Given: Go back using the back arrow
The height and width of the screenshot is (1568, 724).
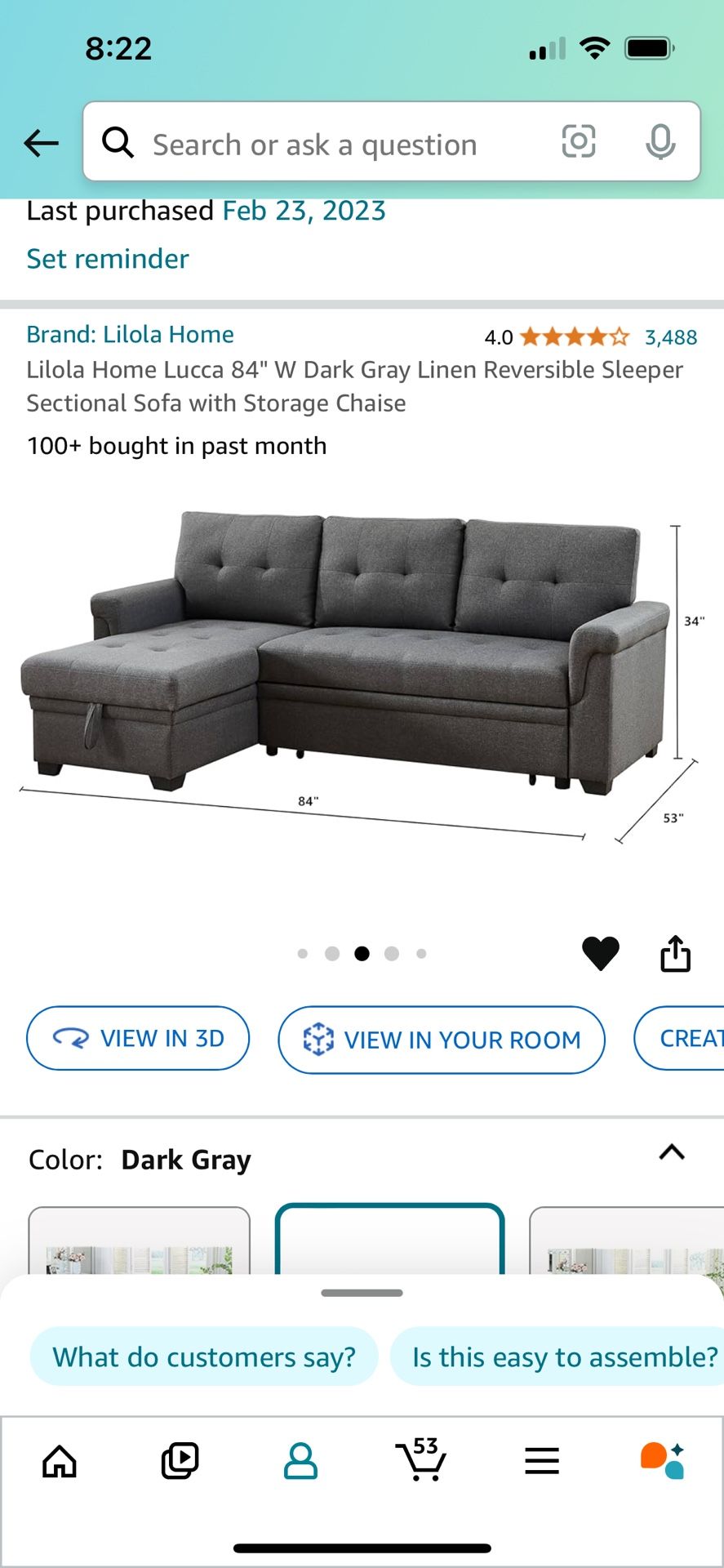Looking at the screenshot, I should pyautogui.click(x=41, y=143).
